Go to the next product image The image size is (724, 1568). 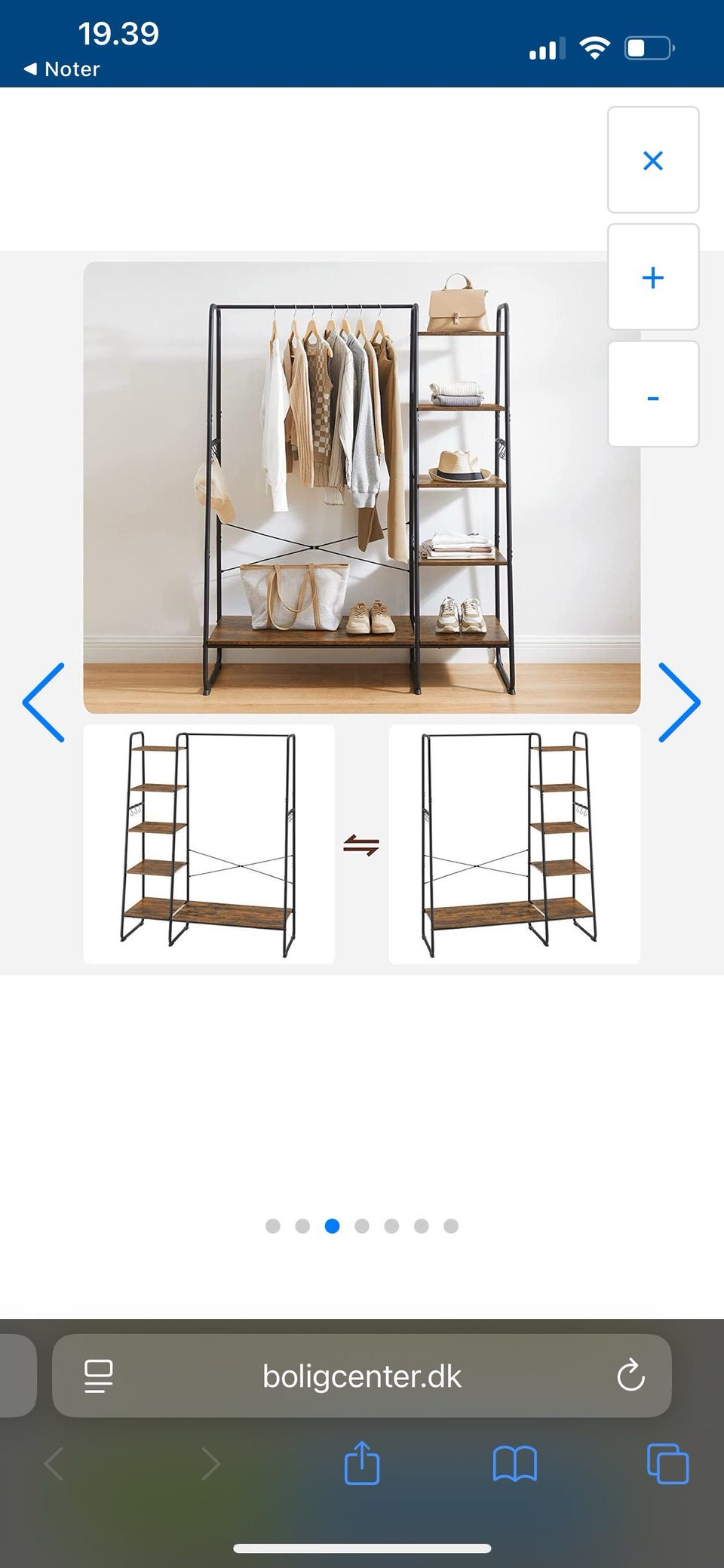679,703
